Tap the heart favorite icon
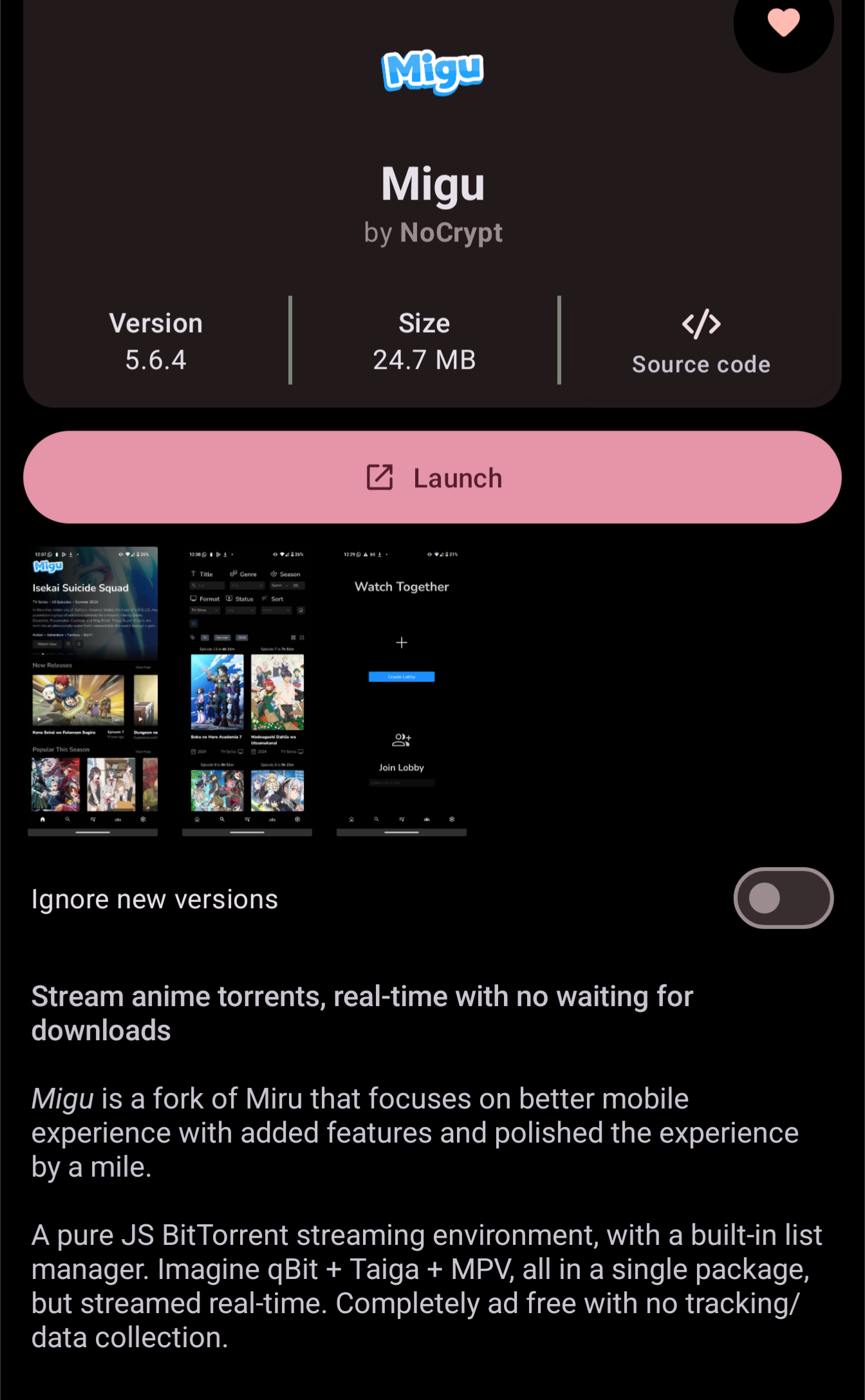This screenshot has width=865, height=1400. pos(783,23)
